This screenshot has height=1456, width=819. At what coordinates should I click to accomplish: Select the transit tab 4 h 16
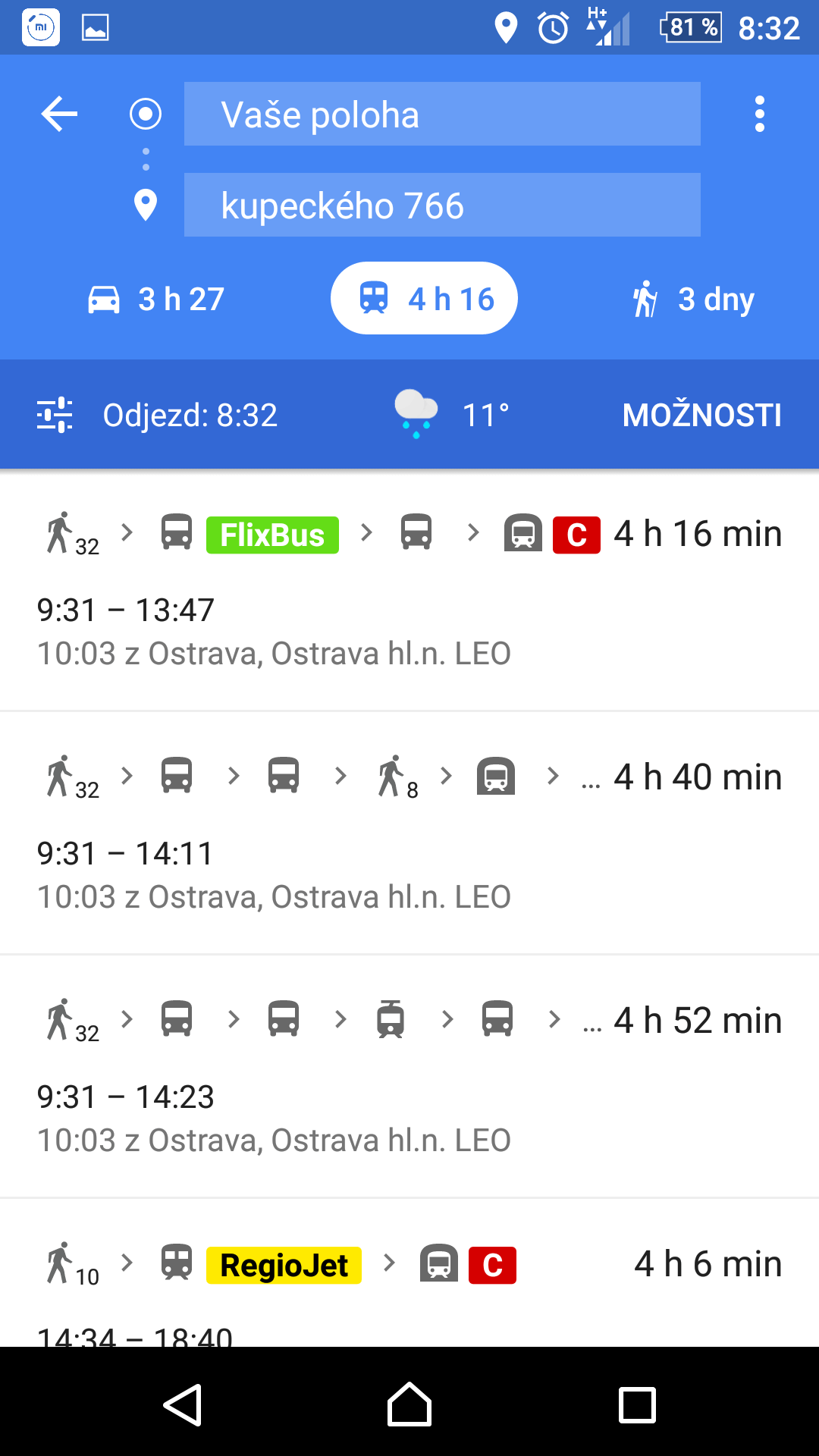point(424,298)
